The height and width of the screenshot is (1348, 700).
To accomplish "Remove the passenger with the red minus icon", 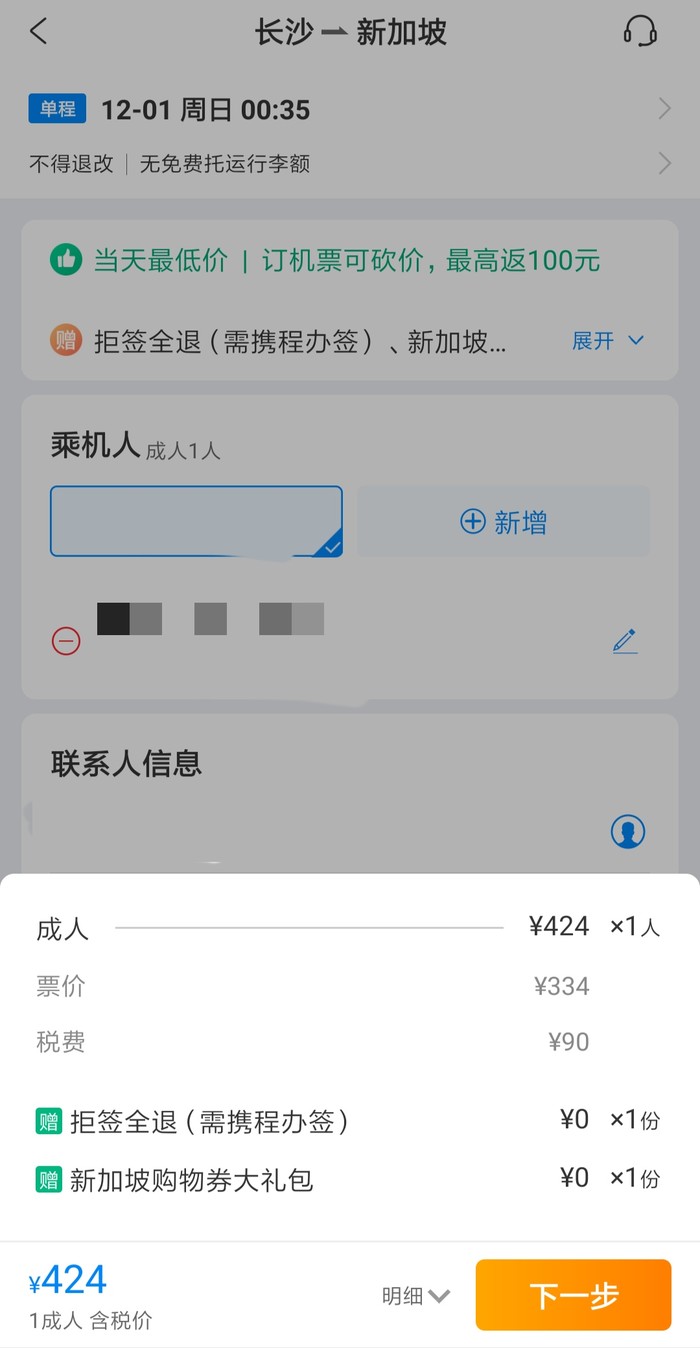I will [66, 641].
